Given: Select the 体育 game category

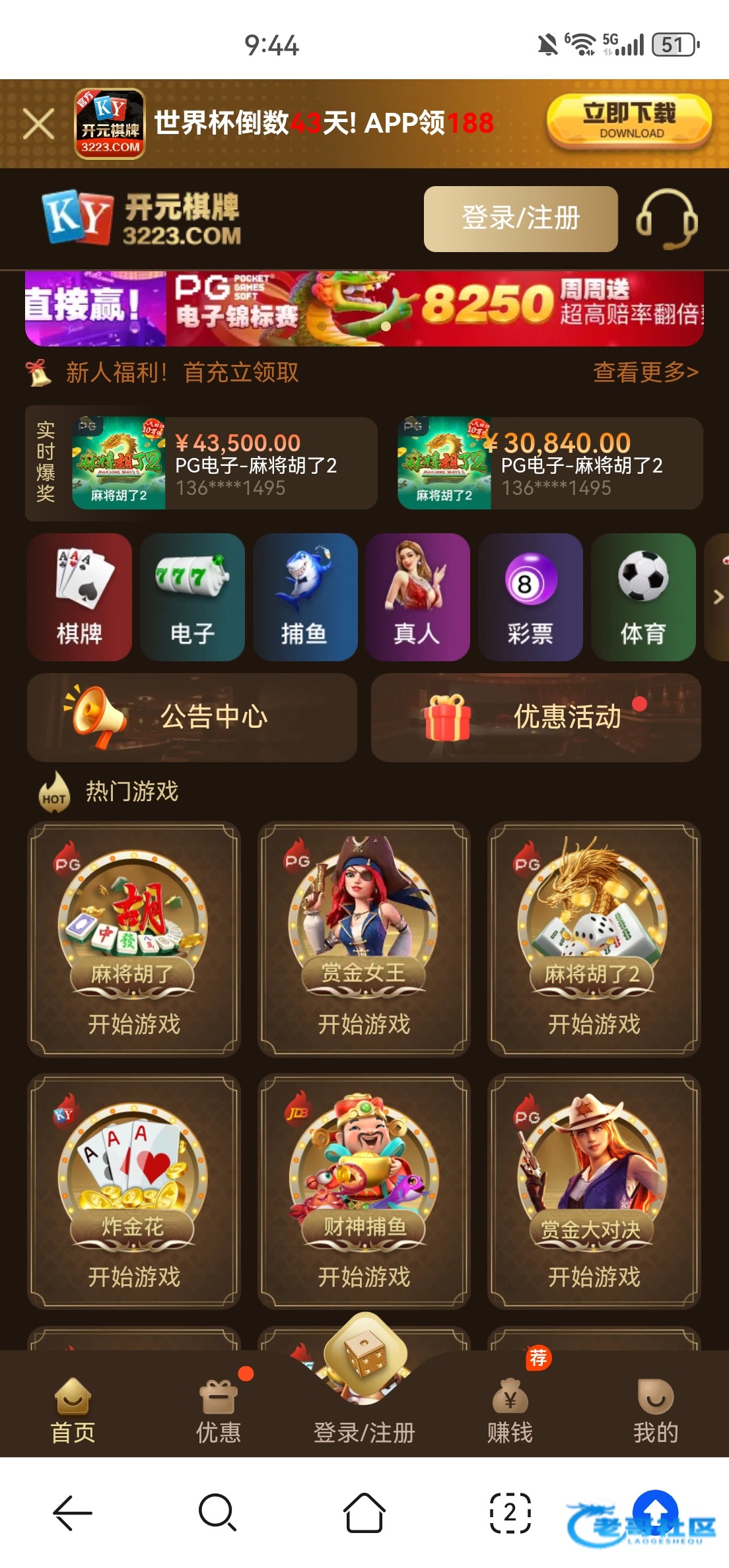Looking at the screenshot, I should pos(643,597).
